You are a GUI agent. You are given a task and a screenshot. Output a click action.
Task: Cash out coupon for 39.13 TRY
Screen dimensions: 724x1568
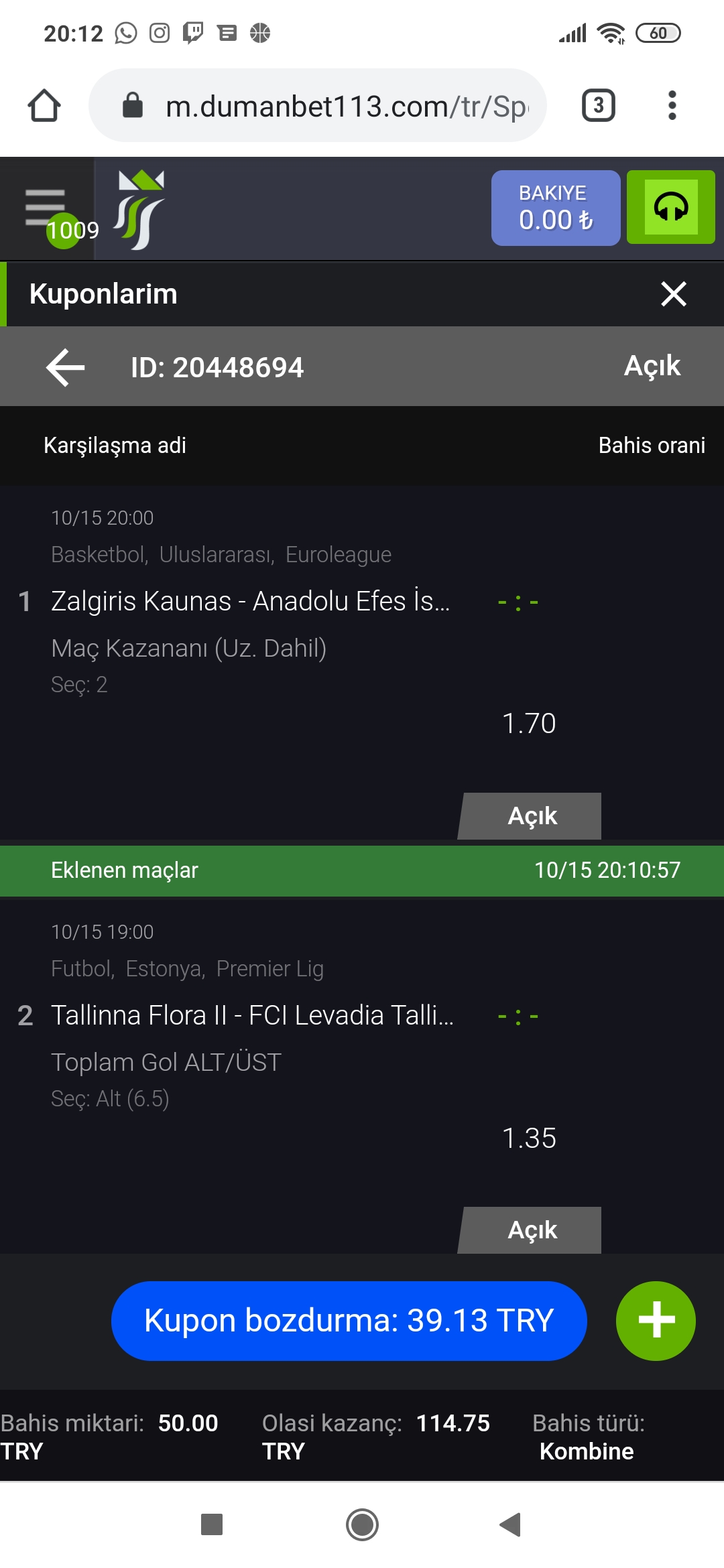349,1321
